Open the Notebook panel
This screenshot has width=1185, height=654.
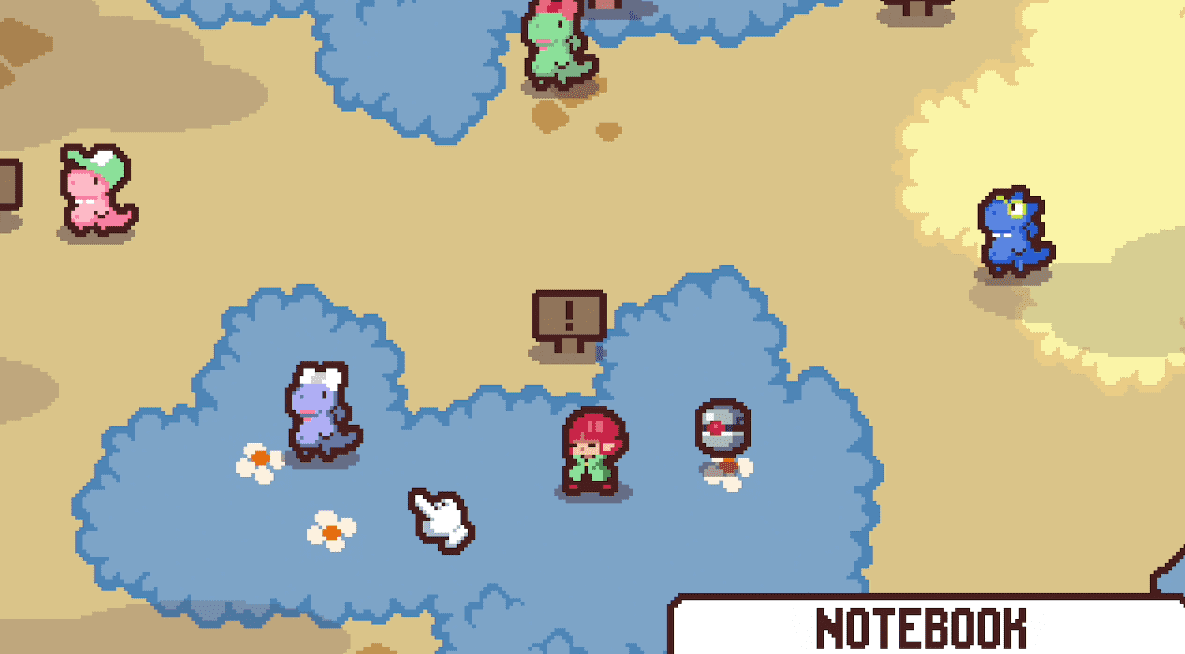(920, 627)
